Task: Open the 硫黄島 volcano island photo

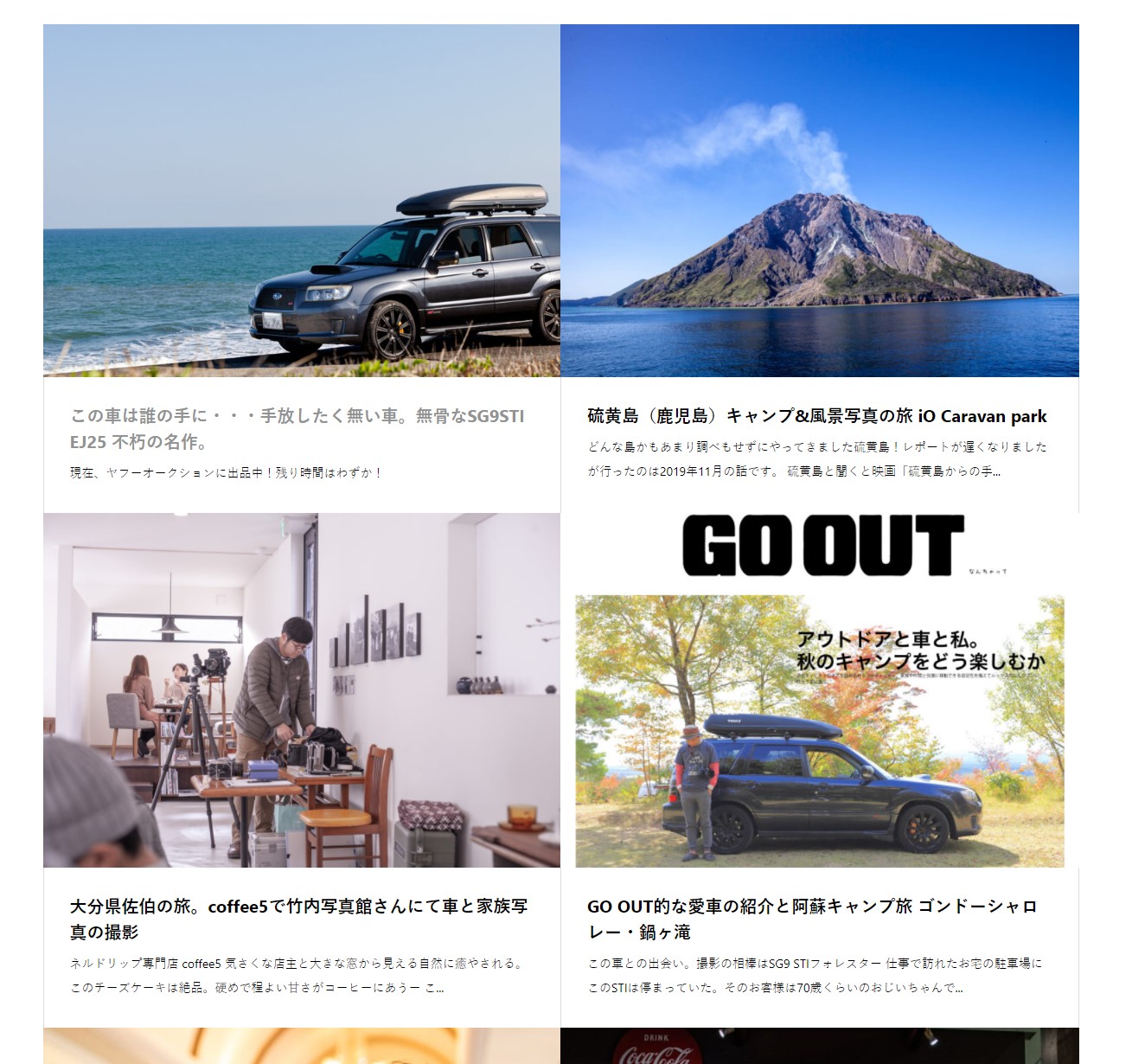Action: (x=819, y=201)
